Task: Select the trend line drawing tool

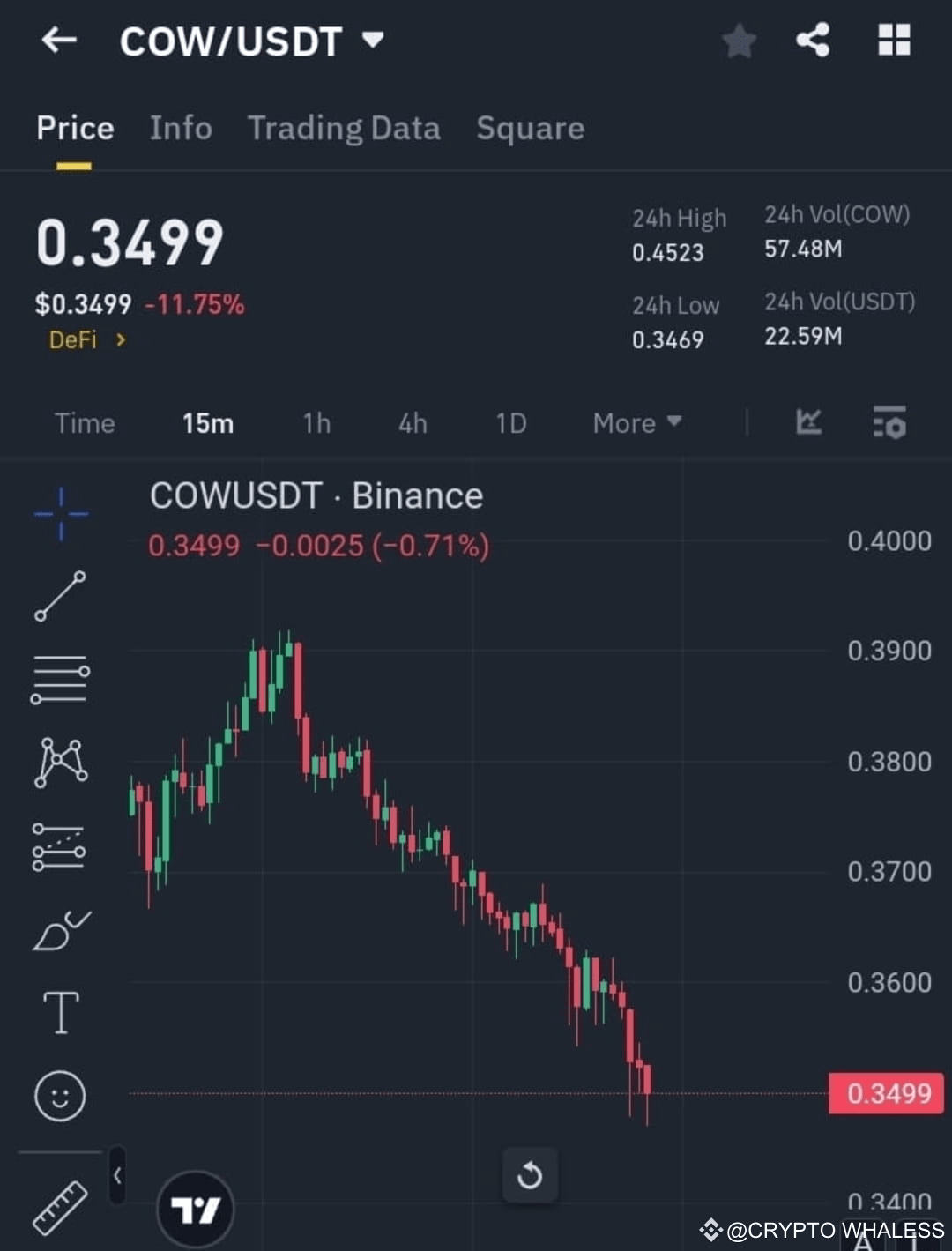Action: (60, 595)
